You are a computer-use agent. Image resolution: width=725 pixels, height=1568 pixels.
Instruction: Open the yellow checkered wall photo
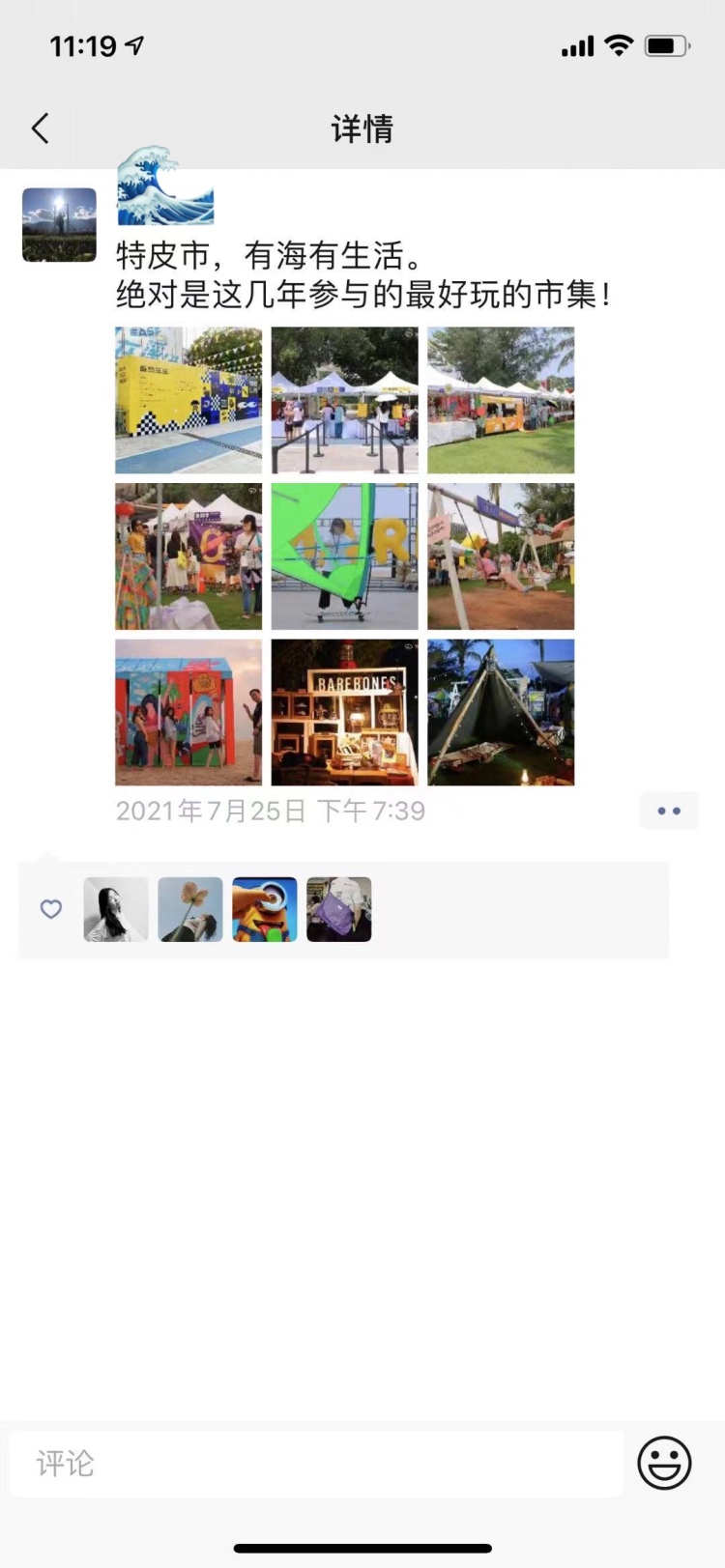tap(188, 400)
